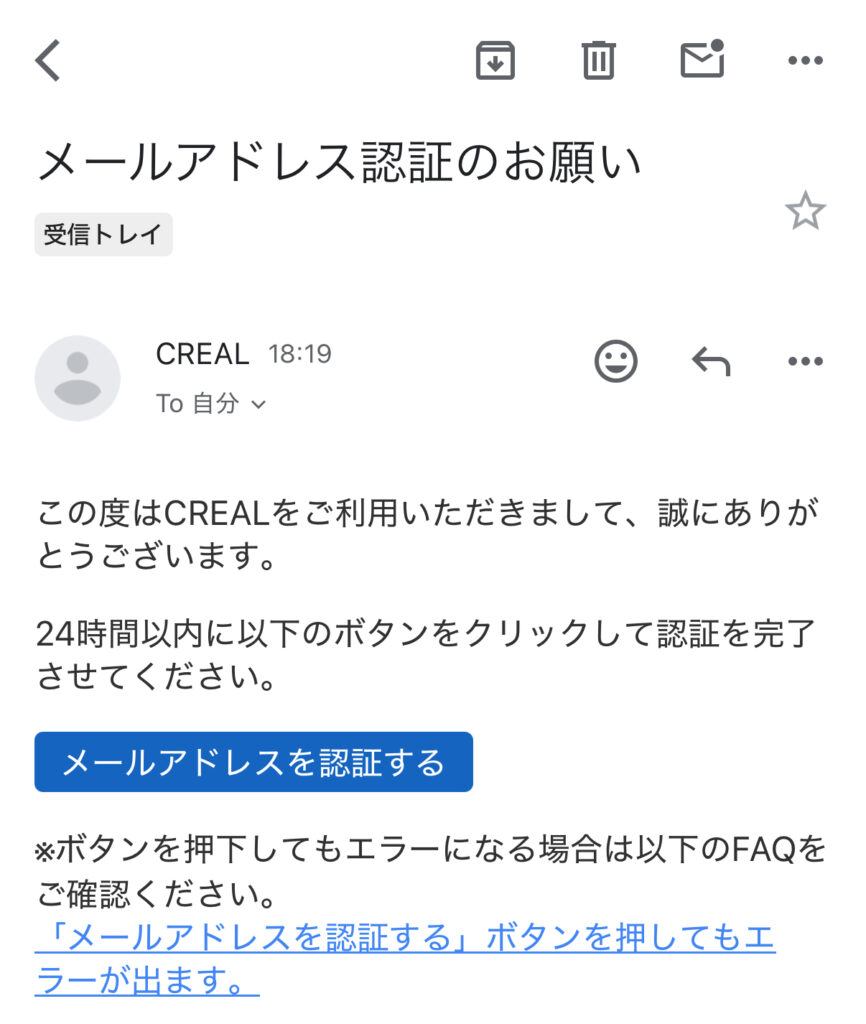Add an emoji reaction to the message
Screen dimensions: 866x1024
point(616,361)
